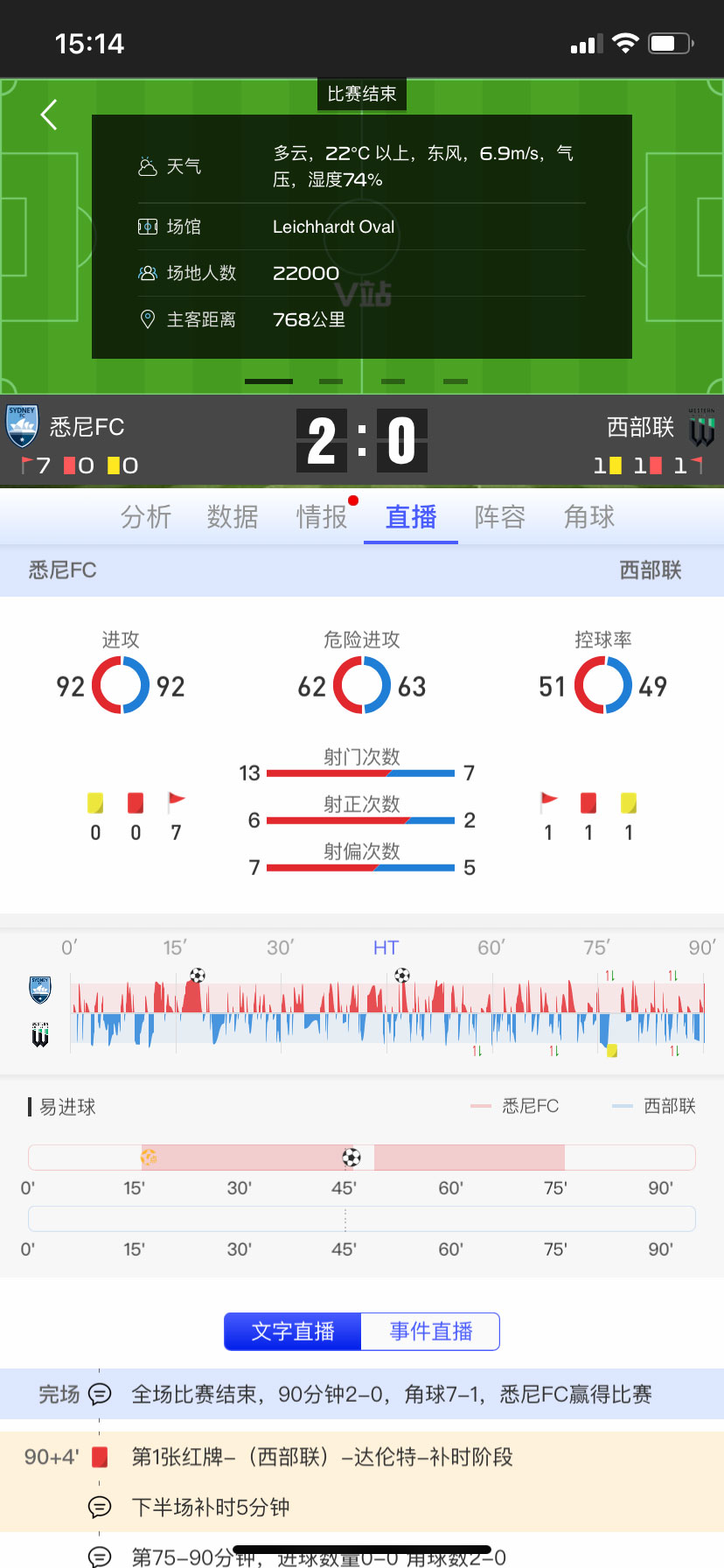This screenshot has width=724, height=1568.
Task: Open the 阵容 tab
Action: click(500, 517)
